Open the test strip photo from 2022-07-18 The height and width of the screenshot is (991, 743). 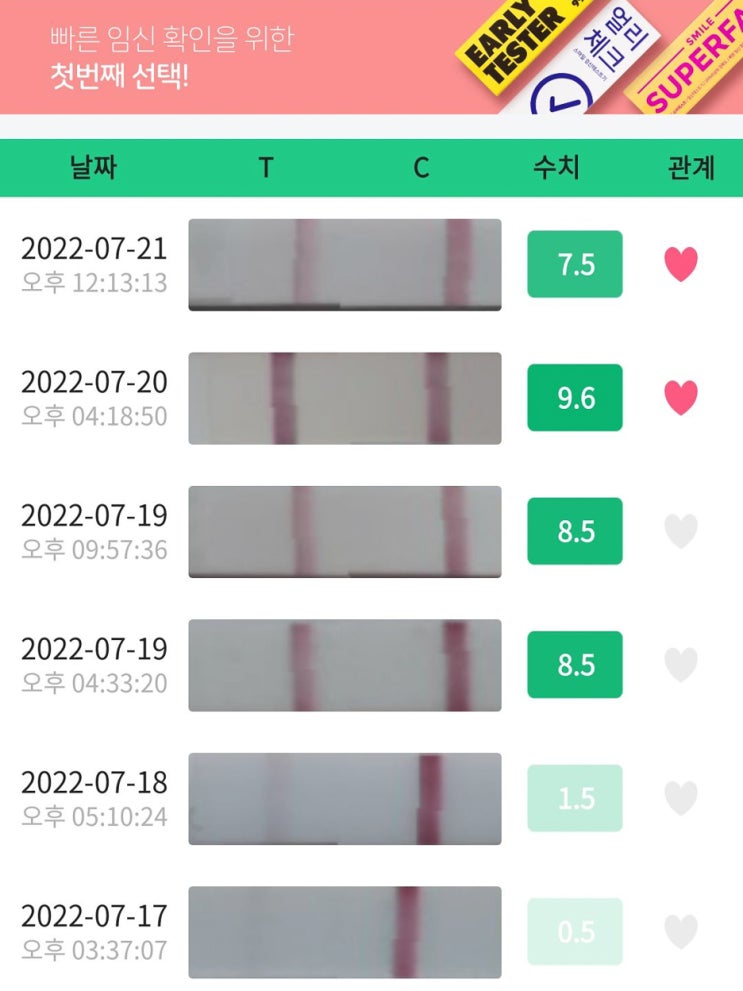coord(345,799)
